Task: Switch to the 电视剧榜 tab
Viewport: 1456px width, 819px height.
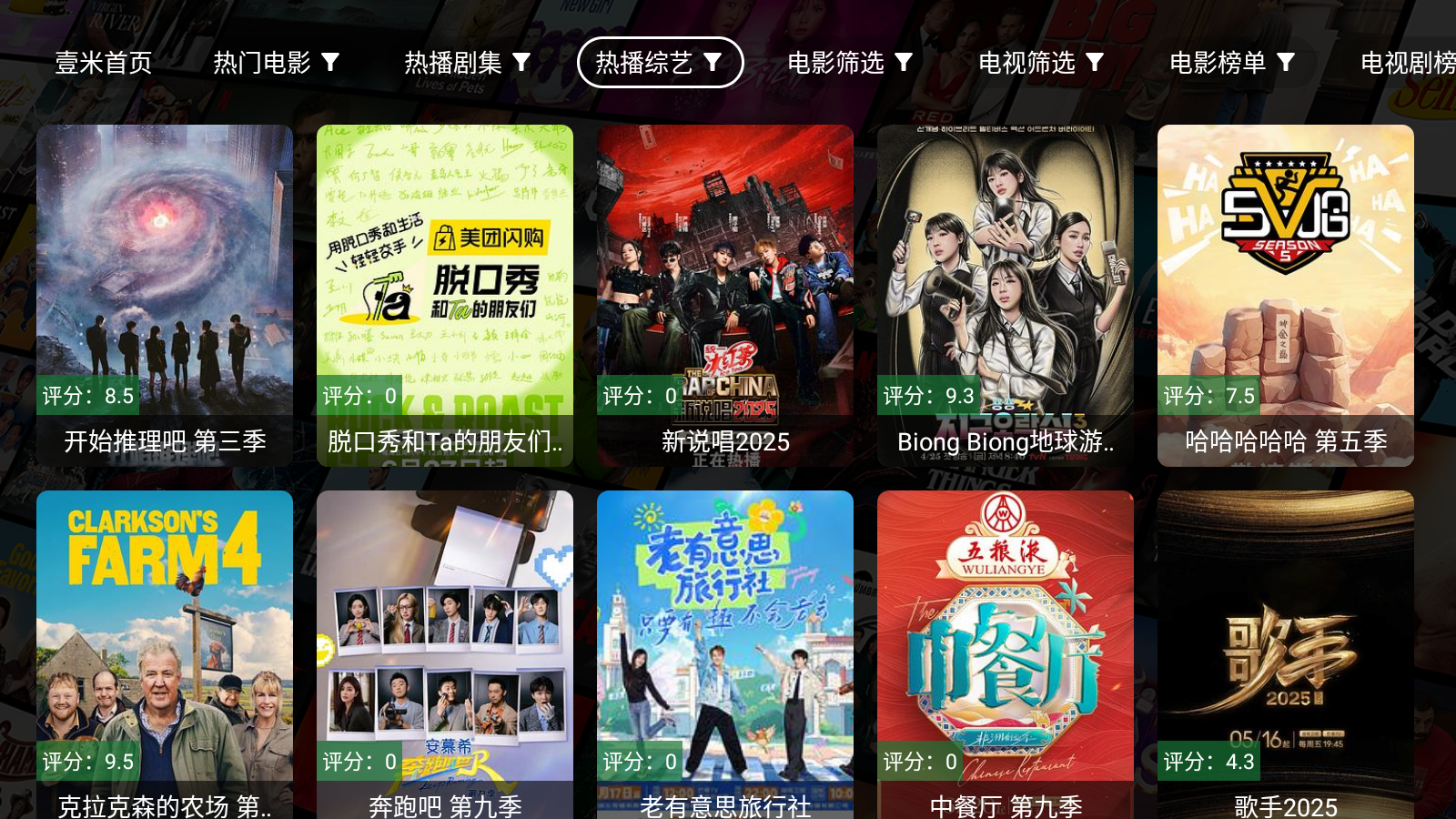Action: point(1407,63)
